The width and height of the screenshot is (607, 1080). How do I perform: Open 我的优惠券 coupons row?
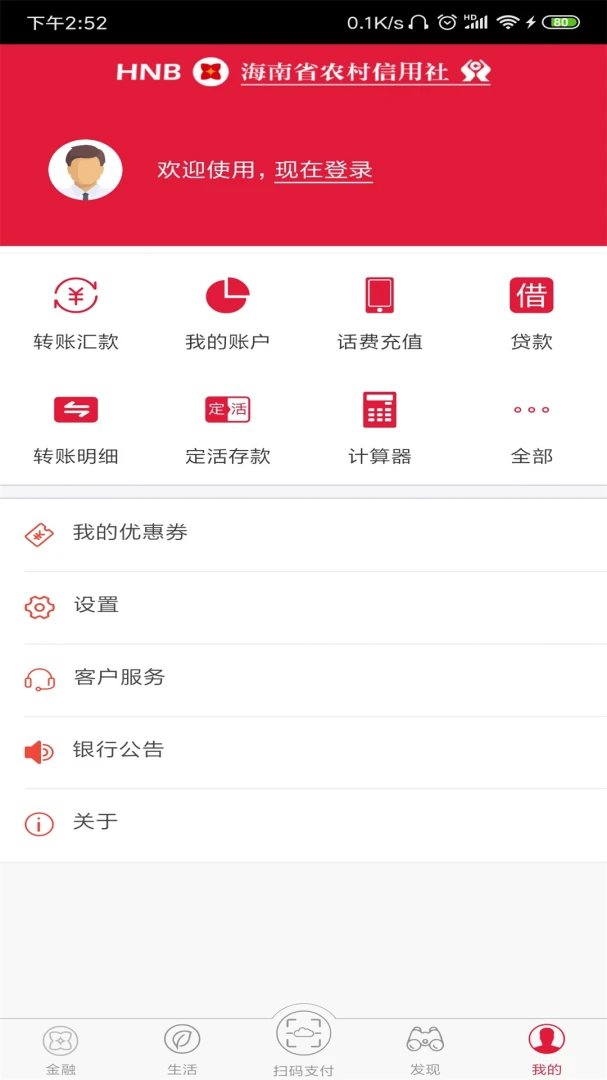pos(303,534)
